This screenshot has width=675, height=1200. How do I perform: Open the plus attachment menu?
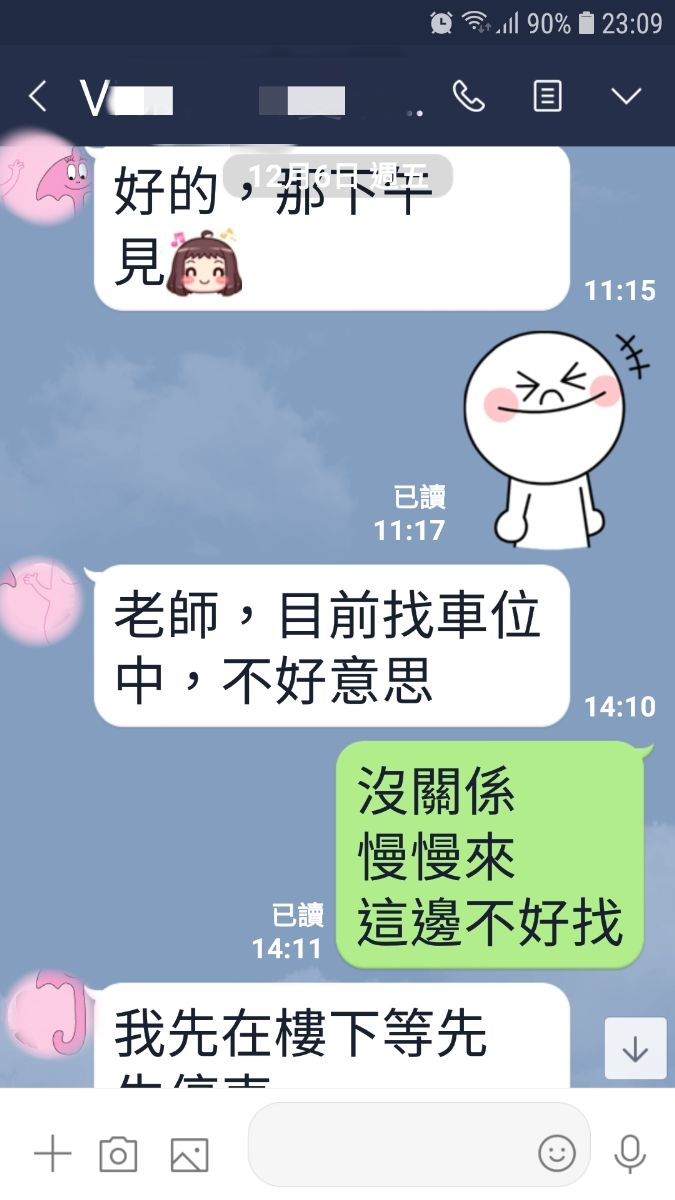[52, 1154]
